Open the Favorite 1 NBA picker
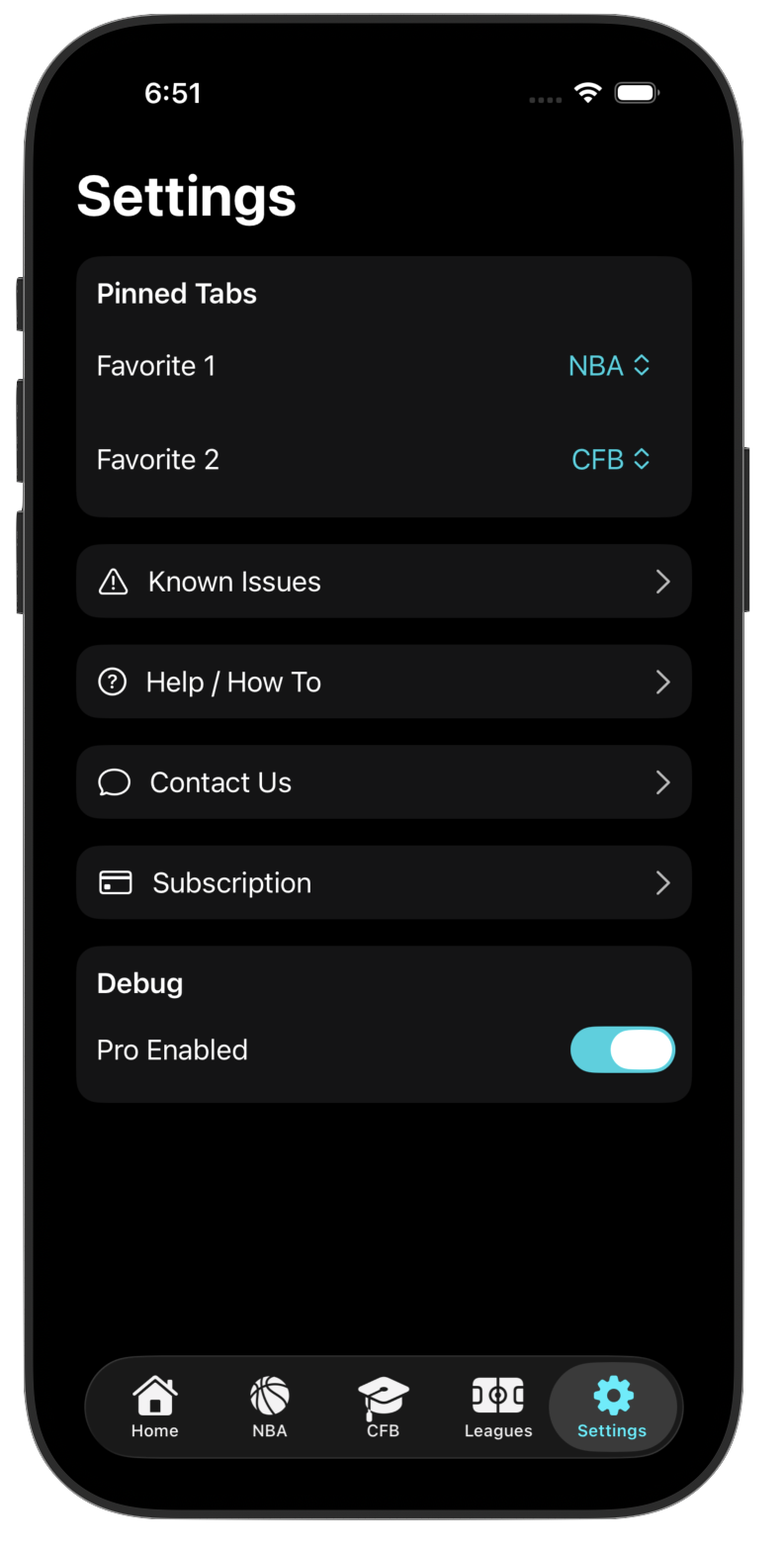784x1548 pixels. [x=609, y=366]
